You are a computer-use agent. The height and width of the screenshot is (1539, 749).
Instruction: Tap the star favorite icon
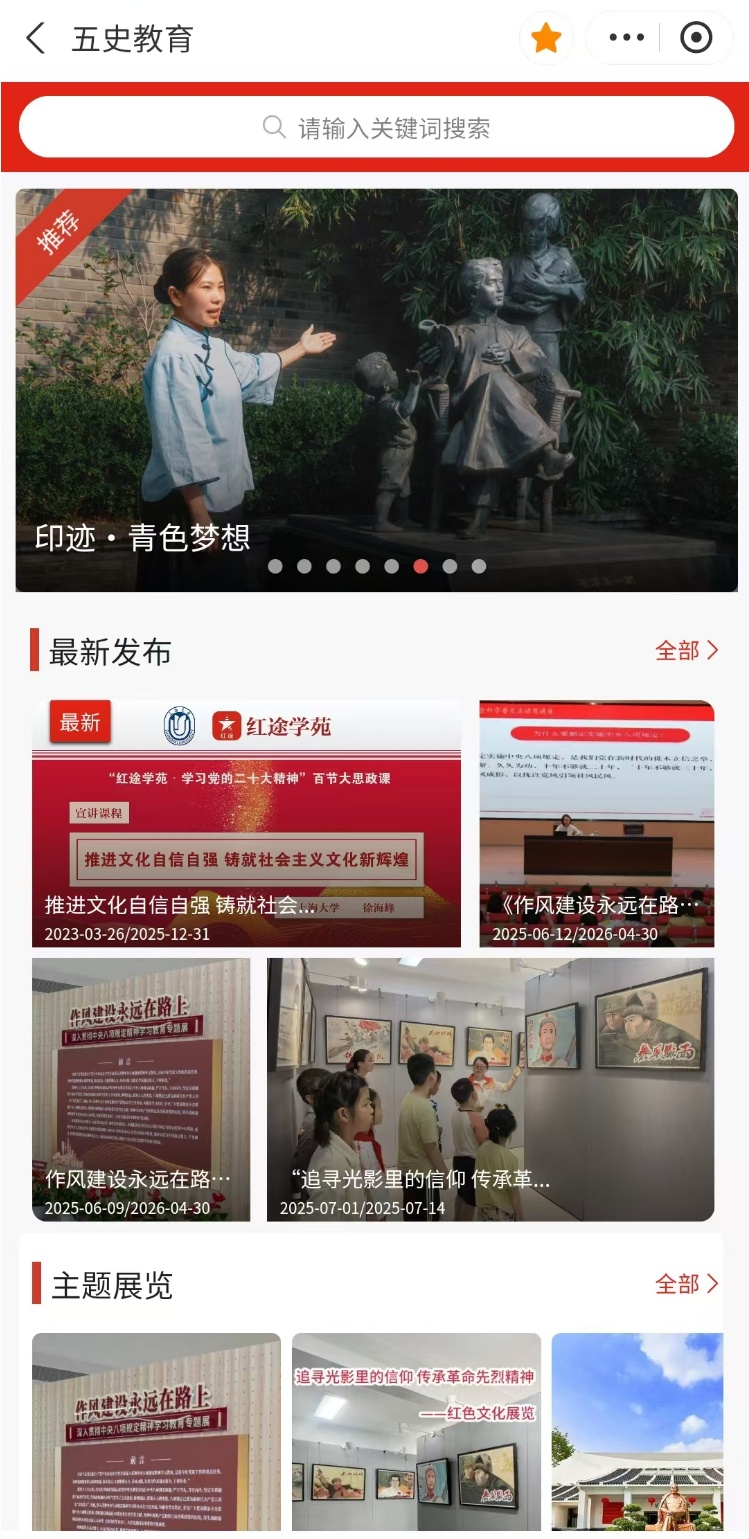(x=546, y=39)
